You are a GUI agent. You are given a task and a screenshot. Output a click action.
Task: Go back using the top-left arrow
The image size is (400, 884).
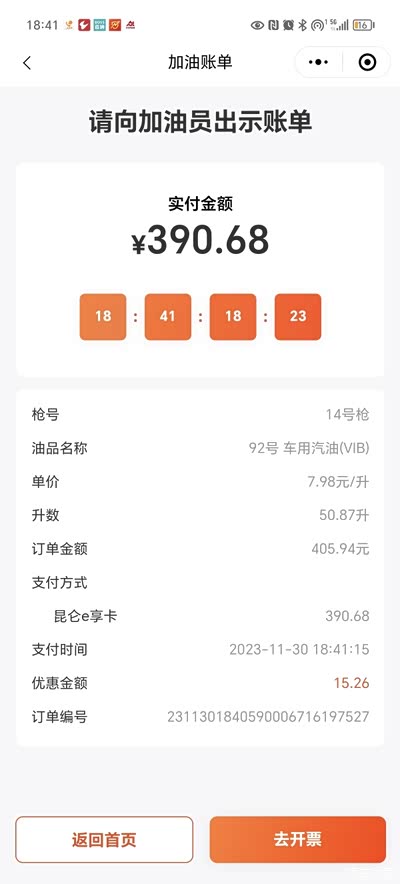pyautogui.click(x=26, y=63)
